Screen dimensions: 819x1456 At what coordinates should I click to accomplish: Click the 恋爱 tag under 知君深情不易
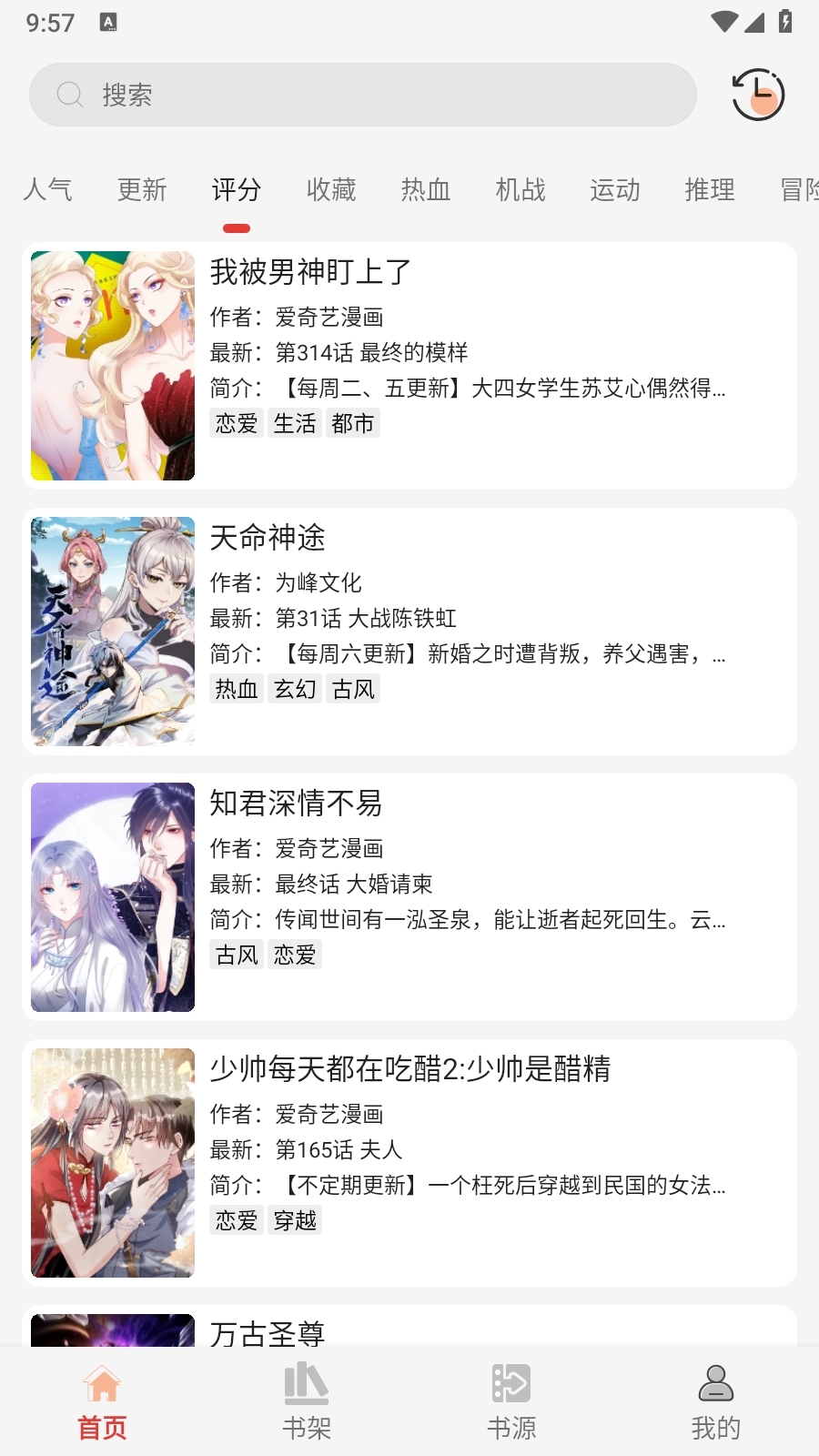(295, 954)
